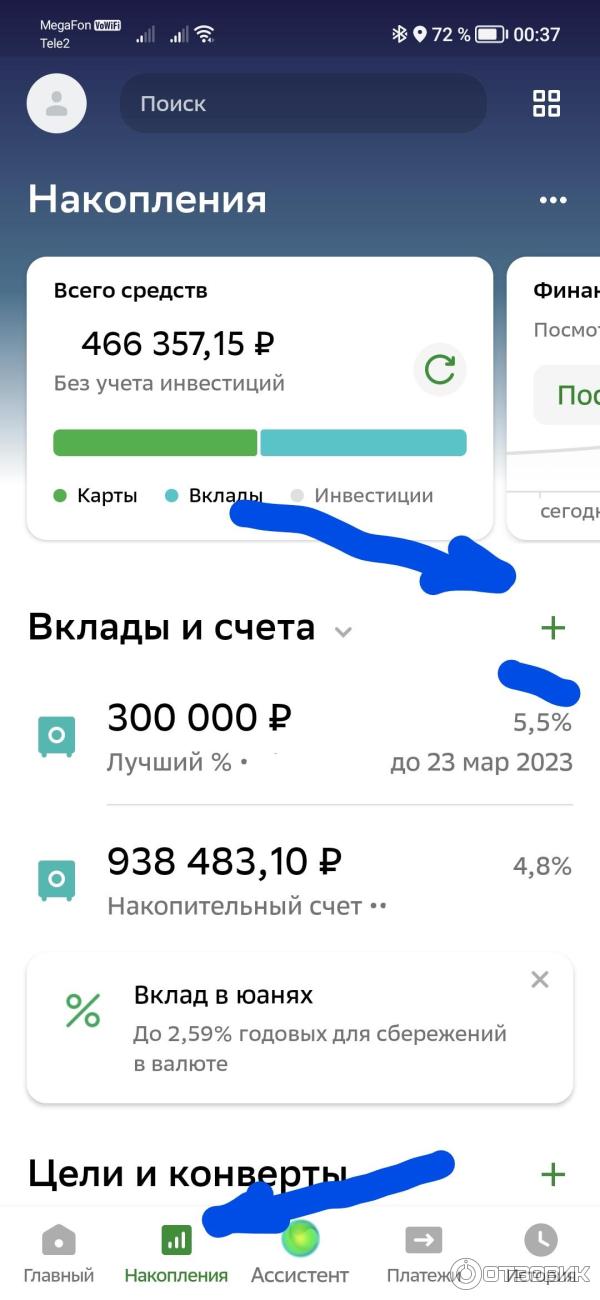The width and height of the screenshot is (600, 1300).
Task: Add a new deposit or account
Action: pyautogui.click(x=553, y=628)
